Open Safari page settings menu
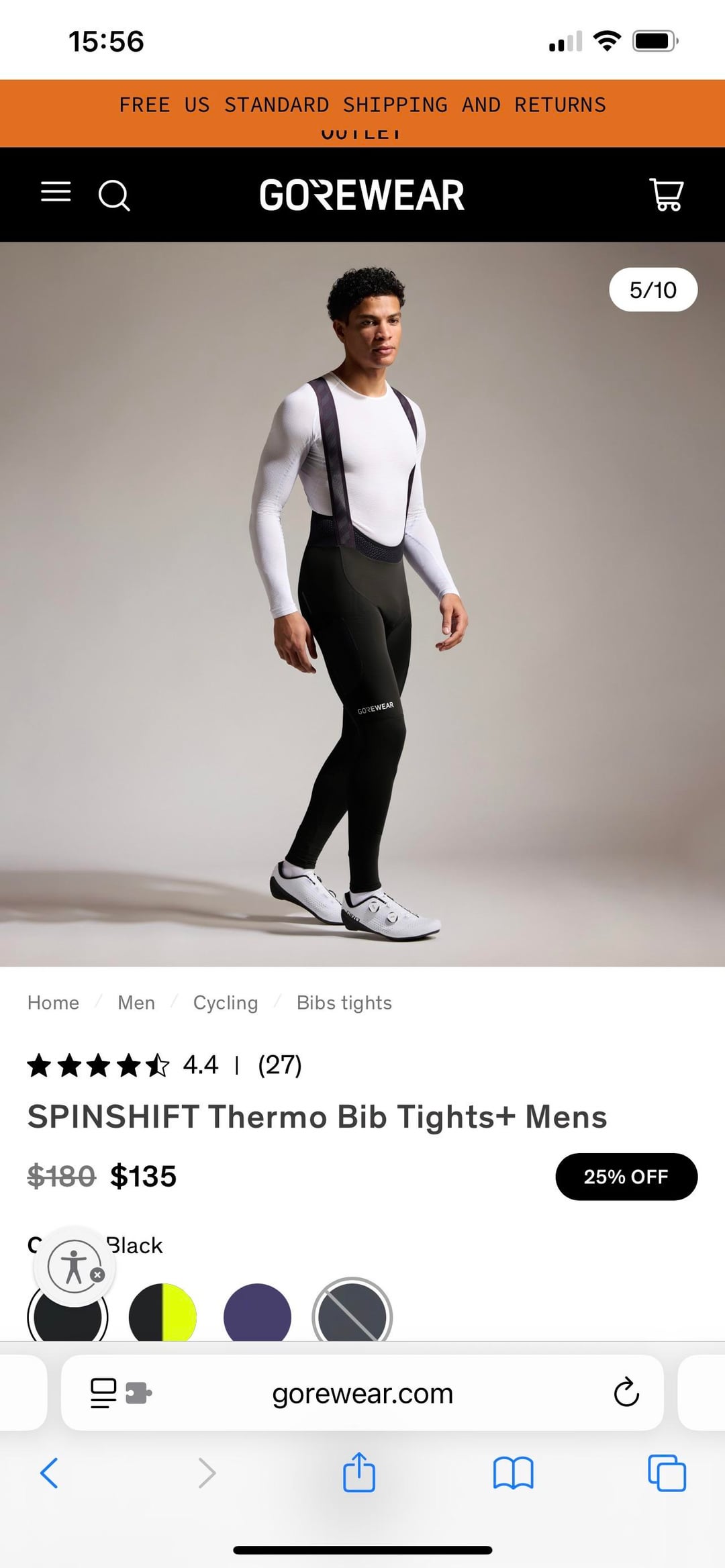Viewport: 725px width, 1568px height. pos(121,1393)
